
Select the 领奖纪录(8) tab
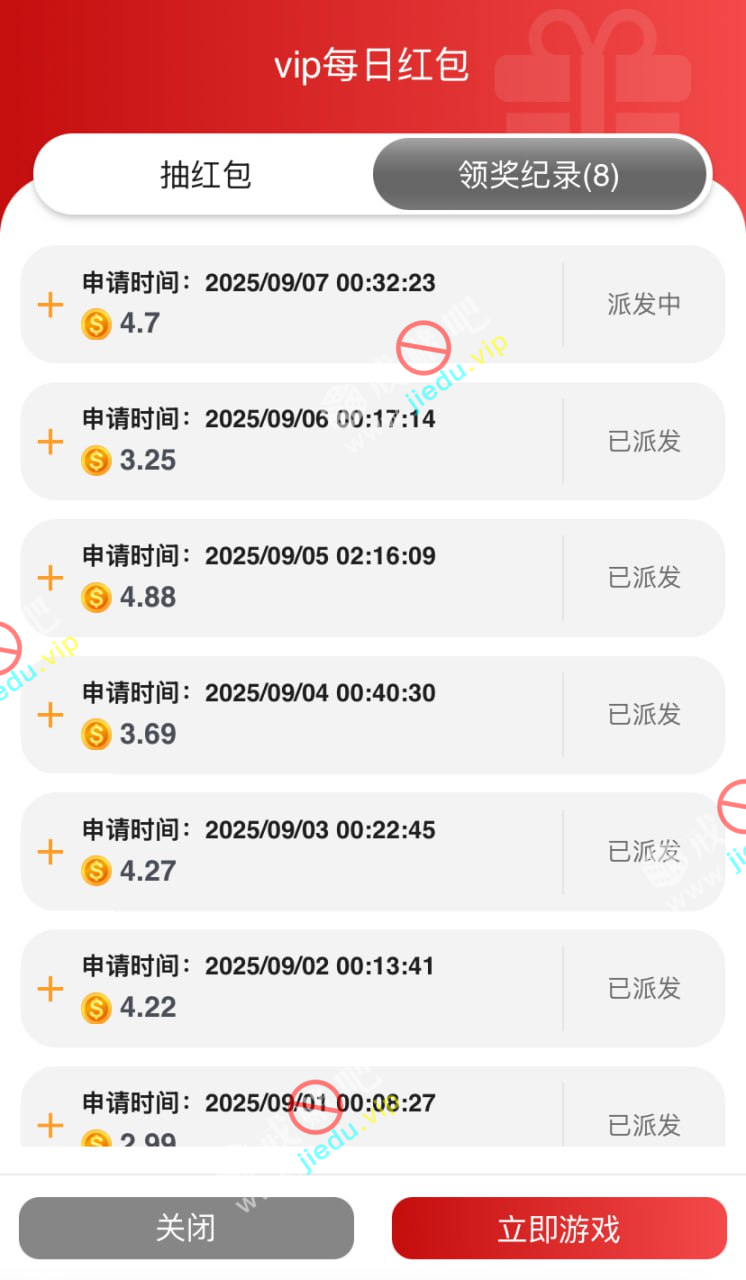(540, 175)
